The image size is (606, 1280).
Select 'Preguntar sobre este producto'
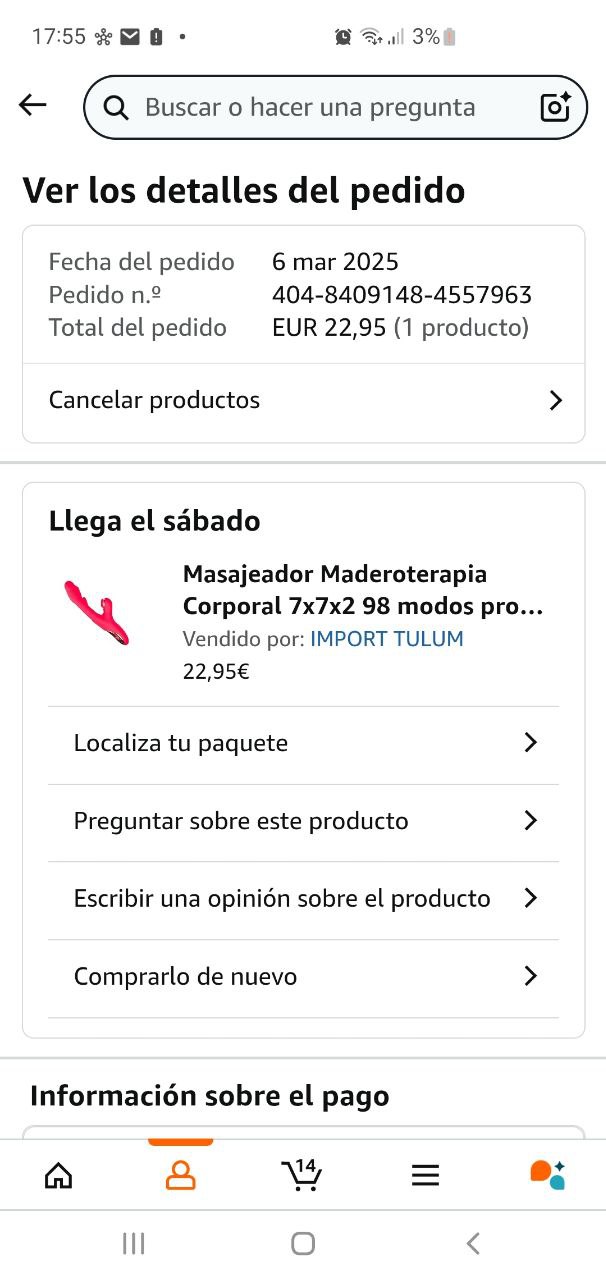click(x=303, y=821)
